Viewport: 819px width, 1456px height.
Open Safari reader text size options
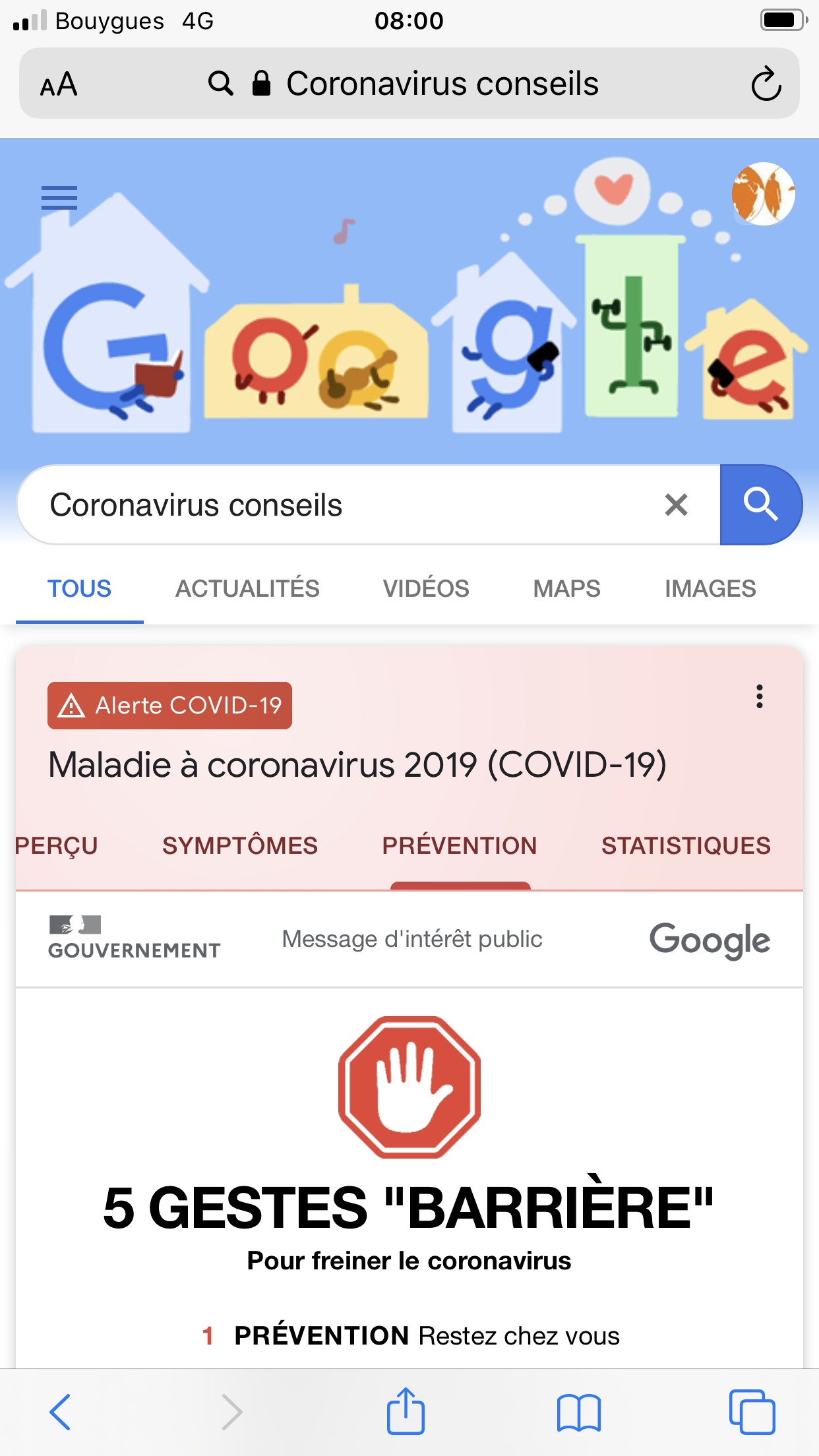59,84
